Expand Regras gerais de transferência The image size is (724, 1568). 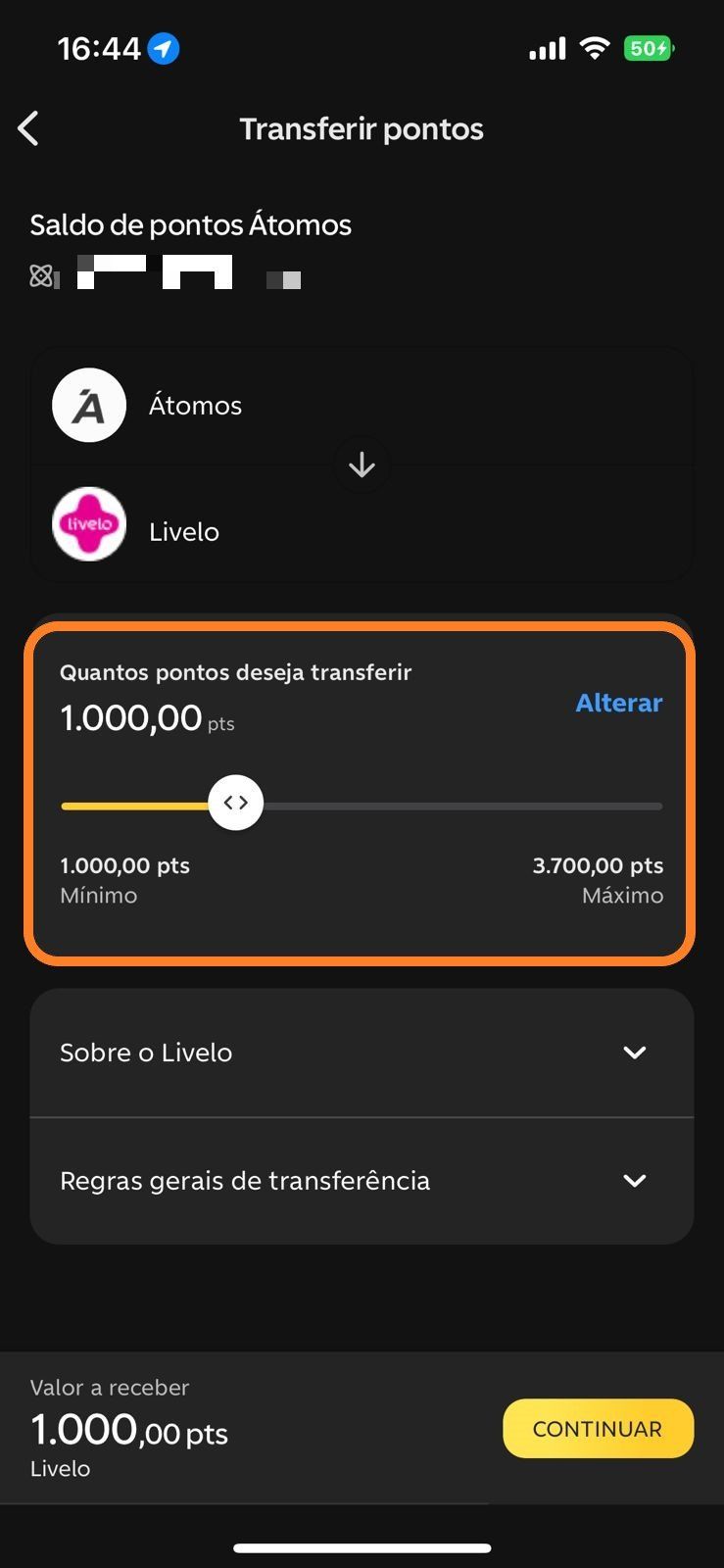coord(362,1181)
